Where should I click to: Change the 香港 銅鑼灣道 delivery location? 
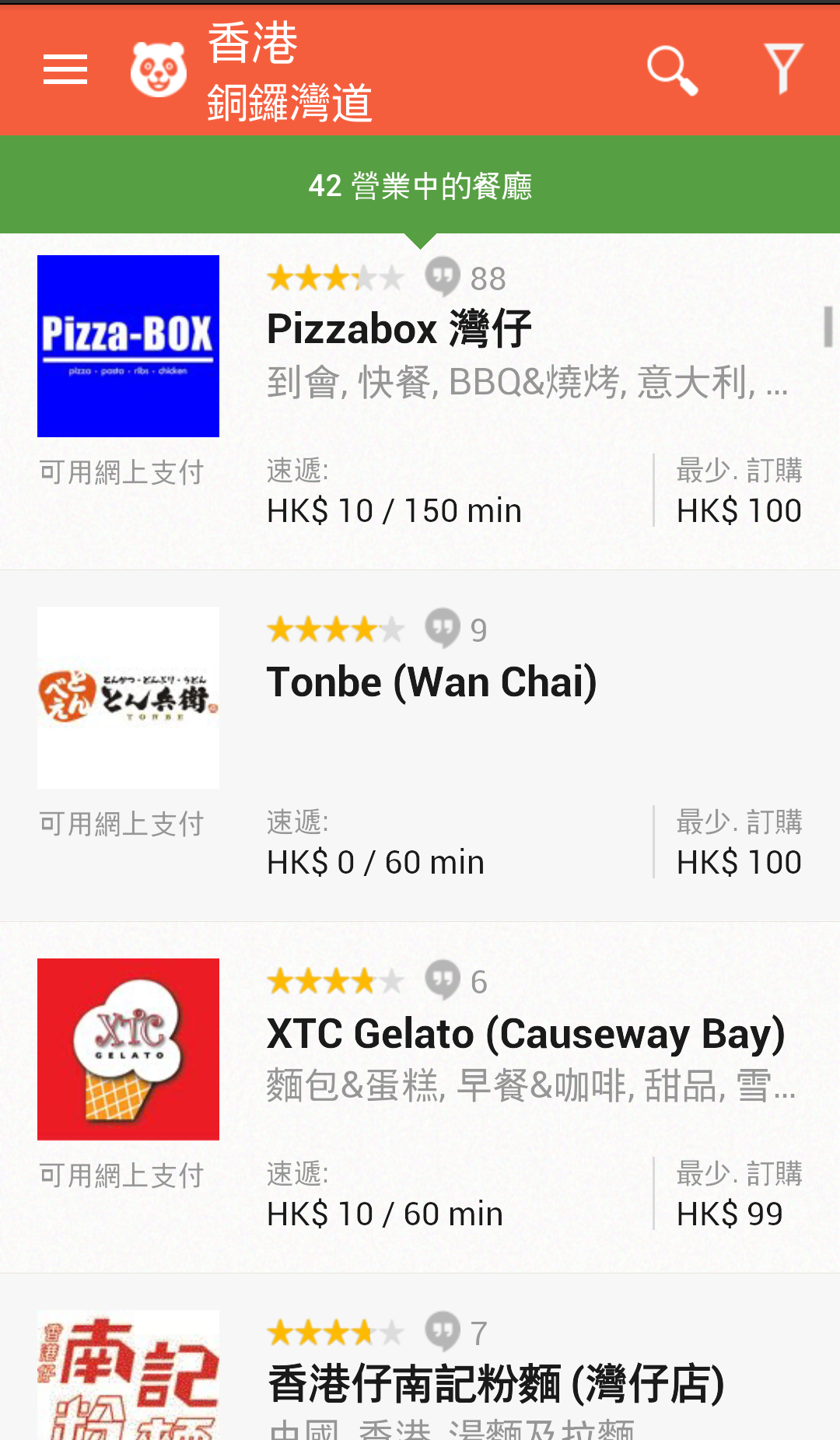click(290, 72)
